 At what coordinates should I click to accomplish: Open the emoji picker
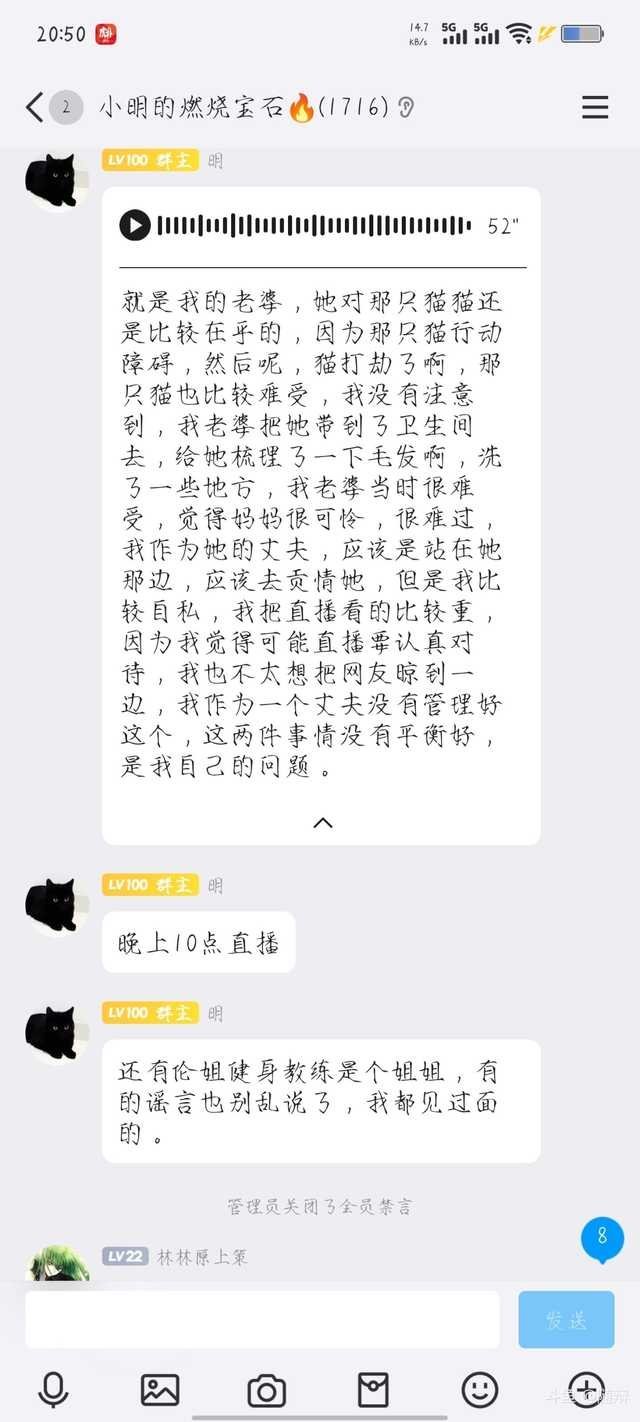tap(480, 1389)
